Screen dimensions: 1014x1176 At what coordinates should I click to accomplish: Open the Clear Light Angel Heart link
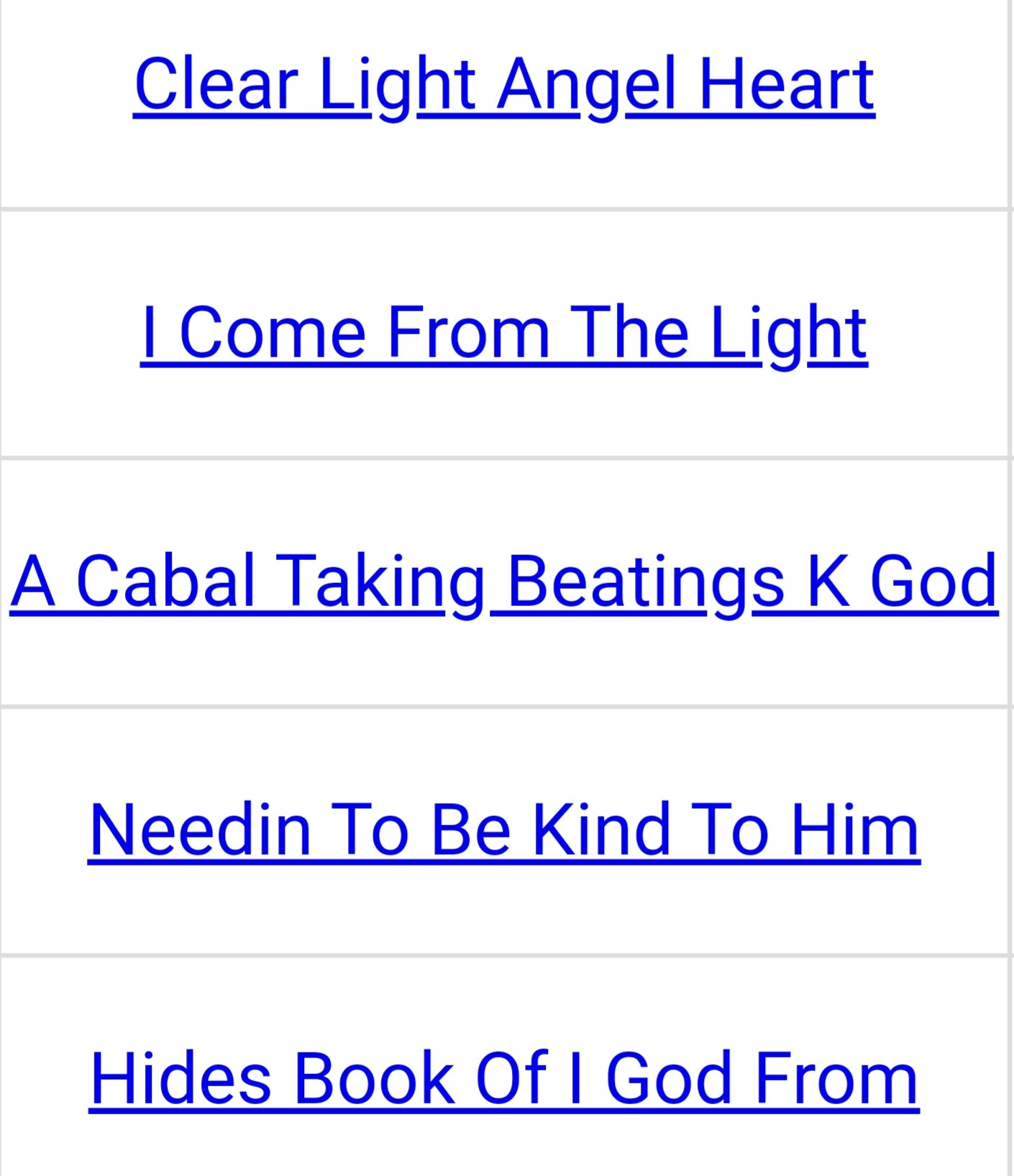tap(504, 85)
